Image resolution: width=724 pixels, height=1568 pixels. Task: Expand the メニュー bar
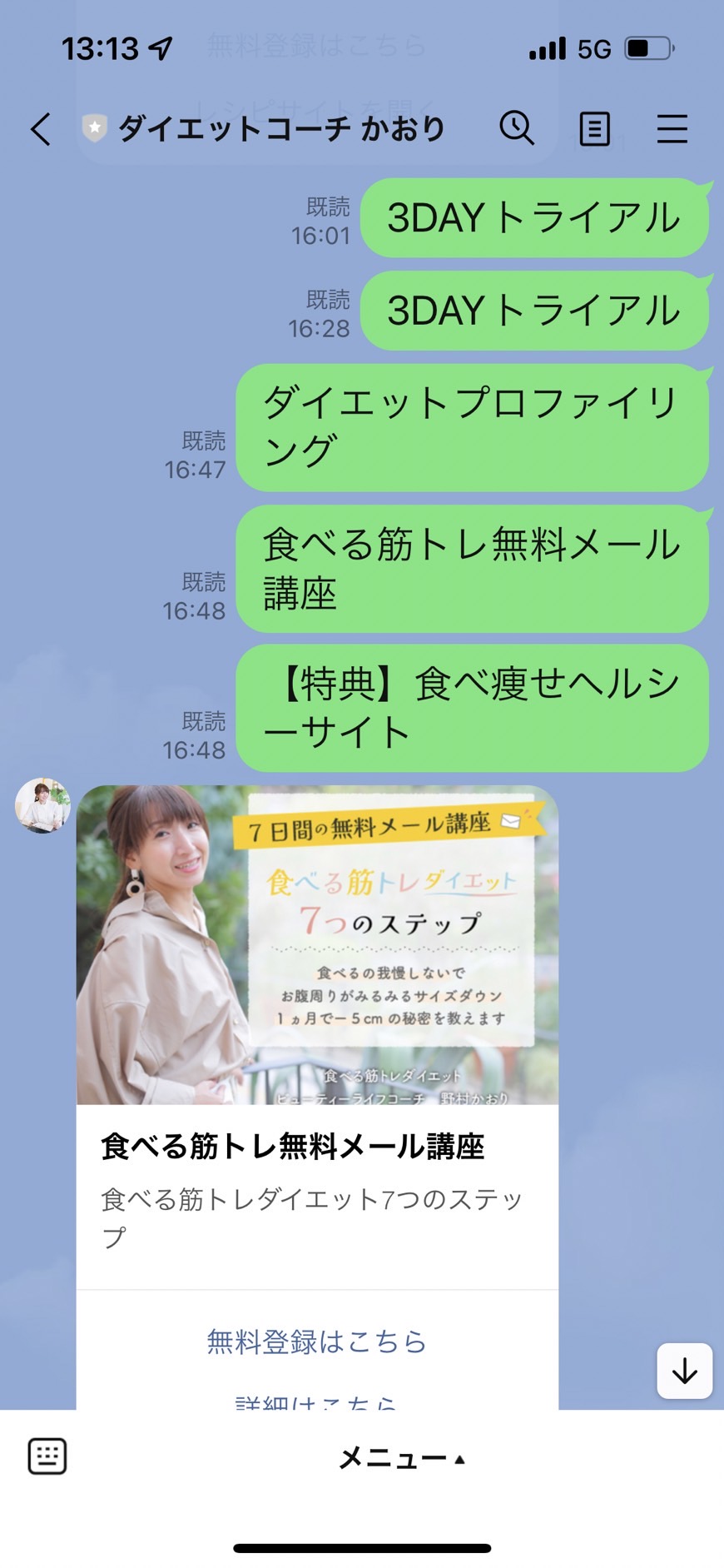pyautogui.click(x=402, y=1457)
